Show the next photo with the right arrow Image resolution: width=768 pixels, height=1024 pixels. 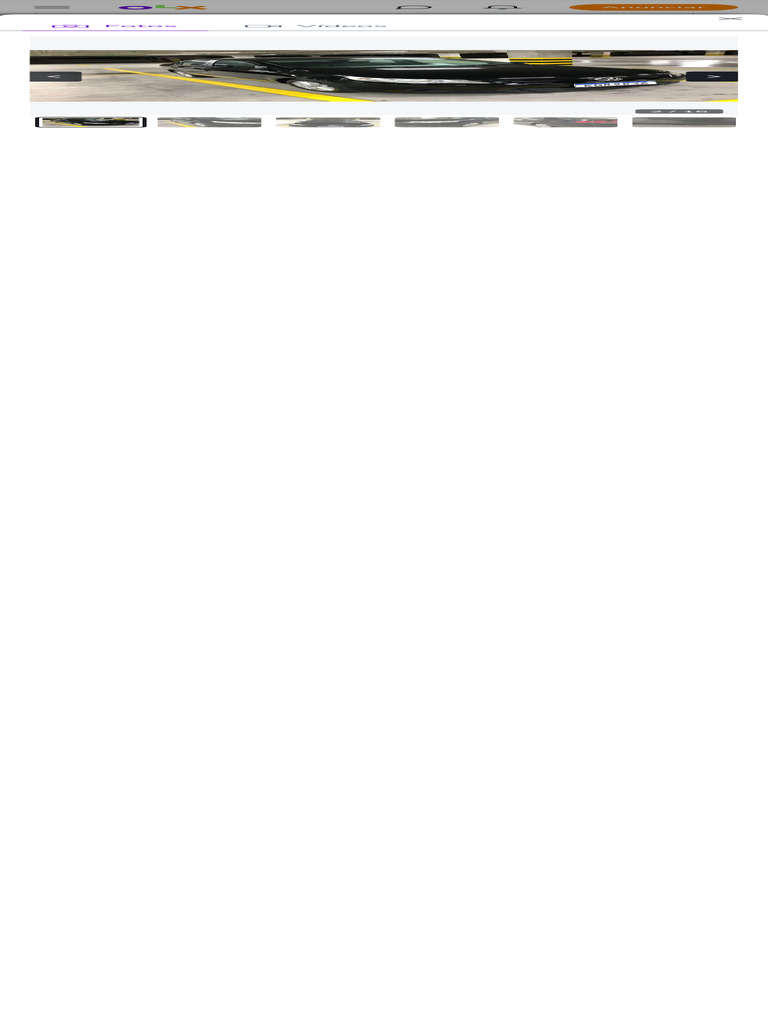click(712, 76)
